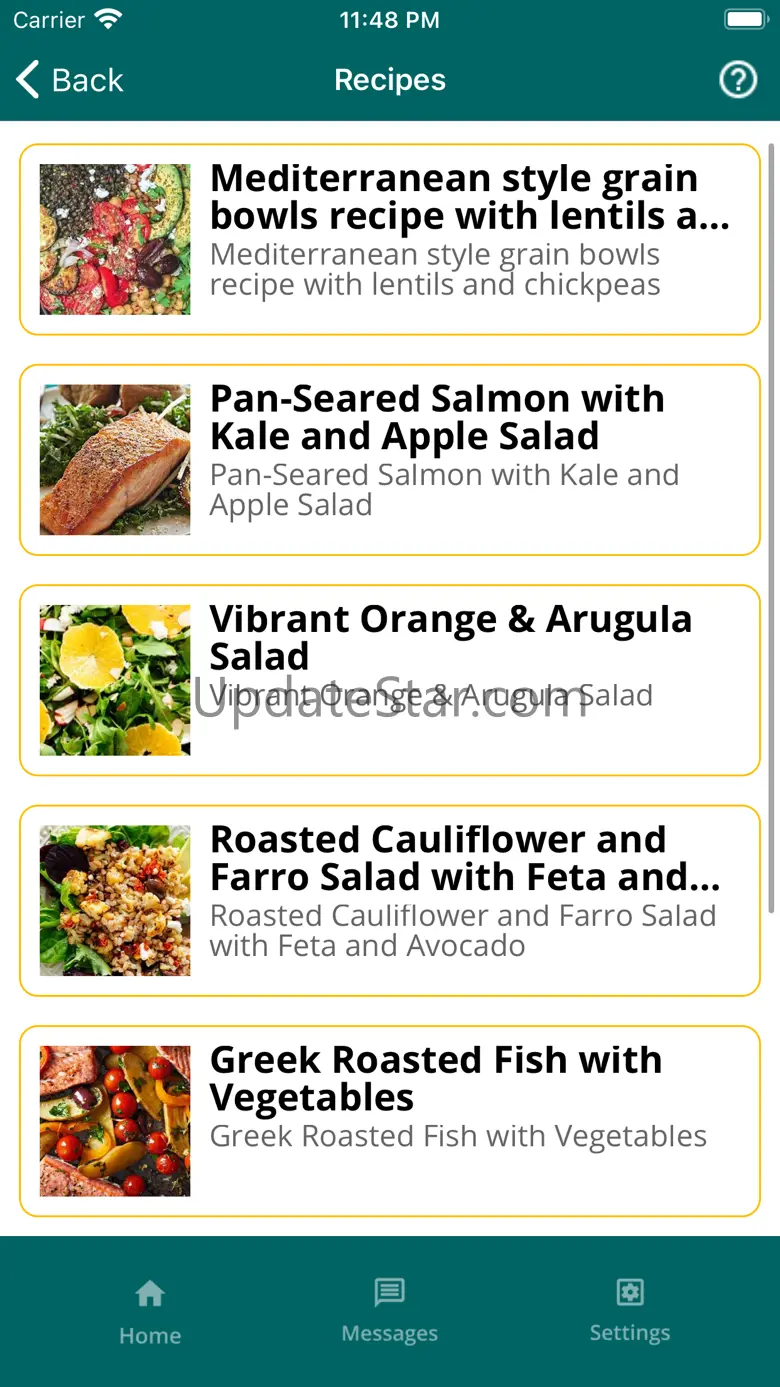The height and width of the screenshot is (1387, 780).
Task: View the Pan-Seared Salmon recipe
Action: click(x=390, y=460)
